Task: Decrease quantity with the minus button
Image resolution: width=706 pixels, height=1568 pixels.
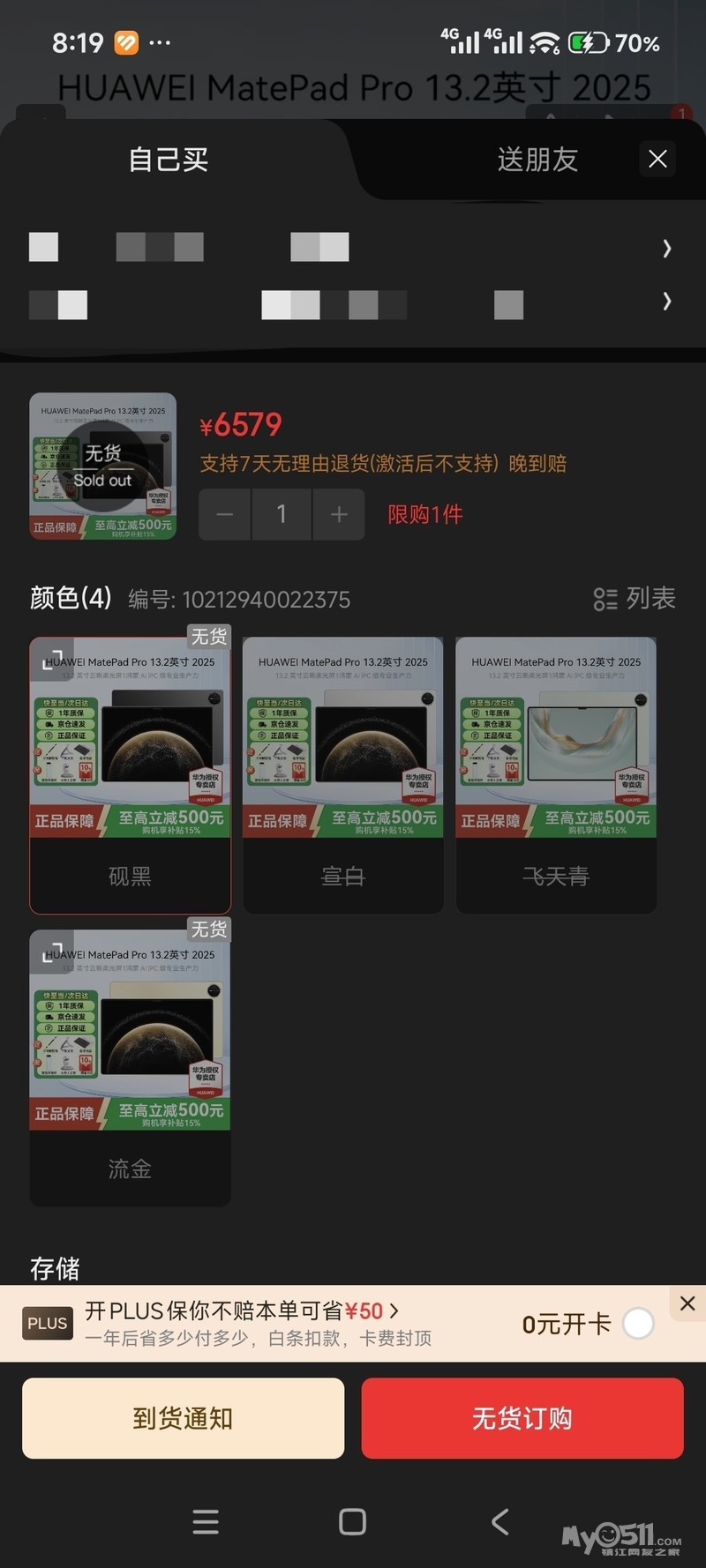Action: (225, 514)
